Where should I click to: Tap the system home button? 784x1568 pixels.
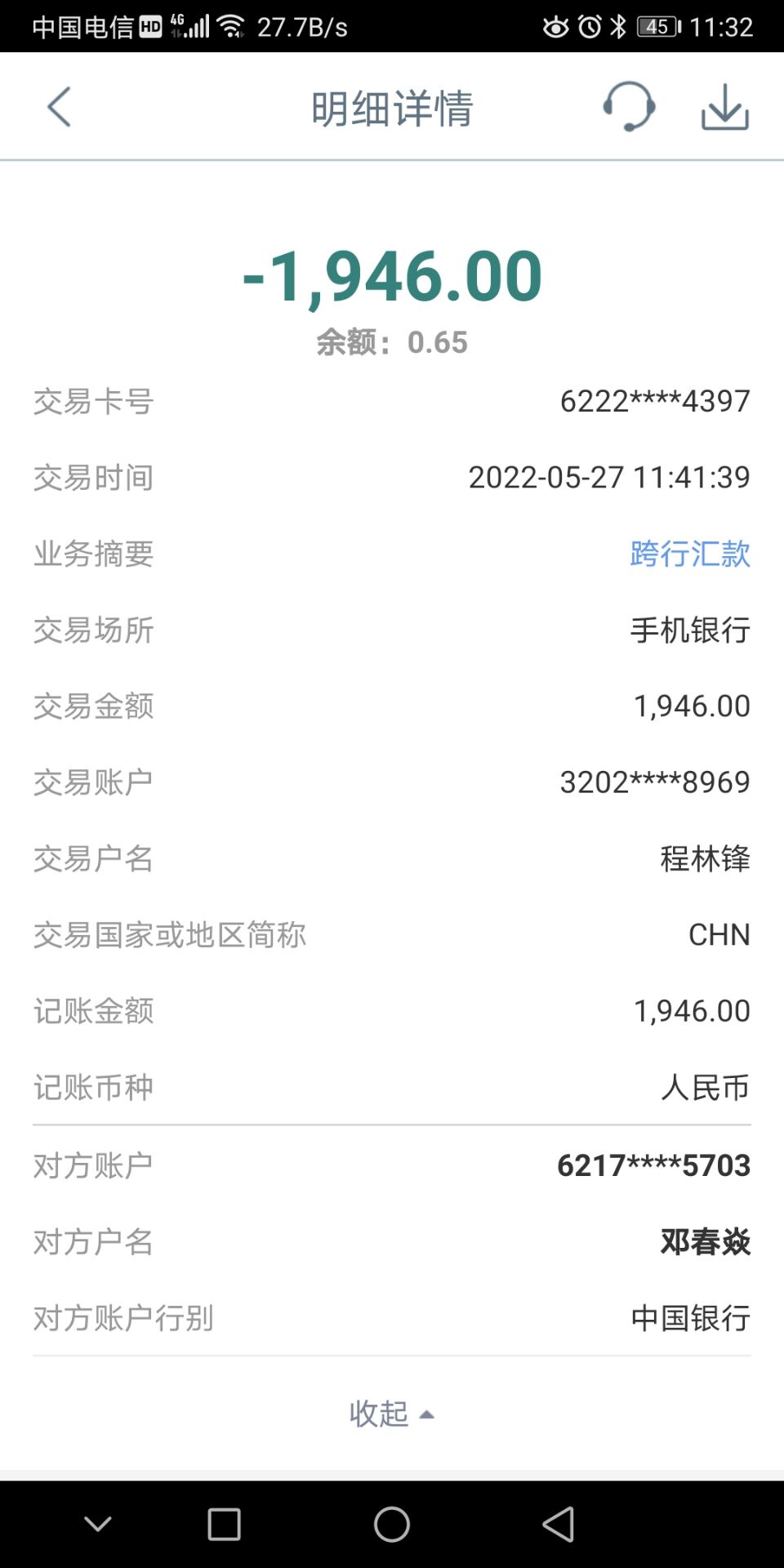coord(392,1524)
